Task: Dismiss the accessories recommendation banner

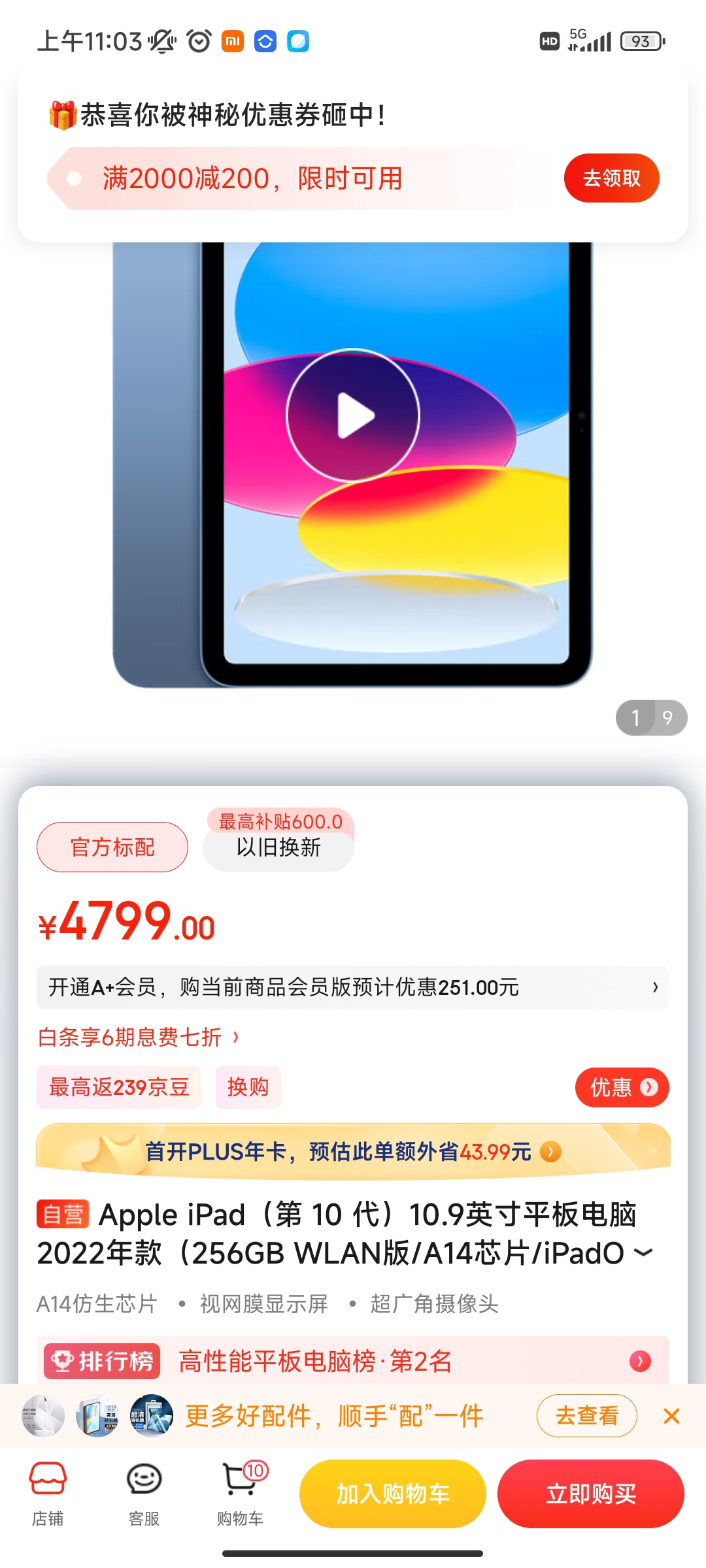Action: (x=671, y=1416)
